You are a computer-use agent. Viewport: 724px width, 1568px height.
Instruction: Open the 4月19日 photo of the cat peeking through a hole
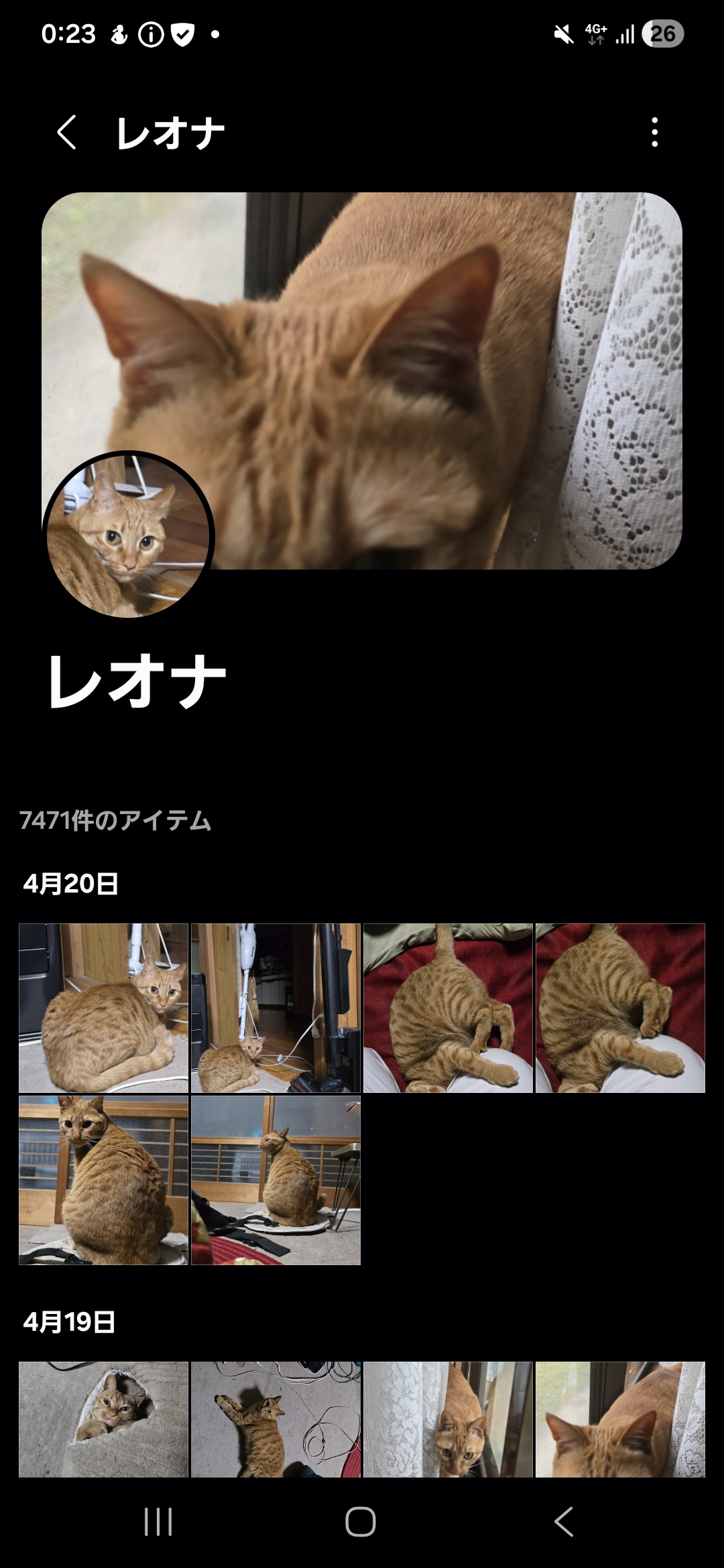pyautogui.click(x=103, y=1418)
